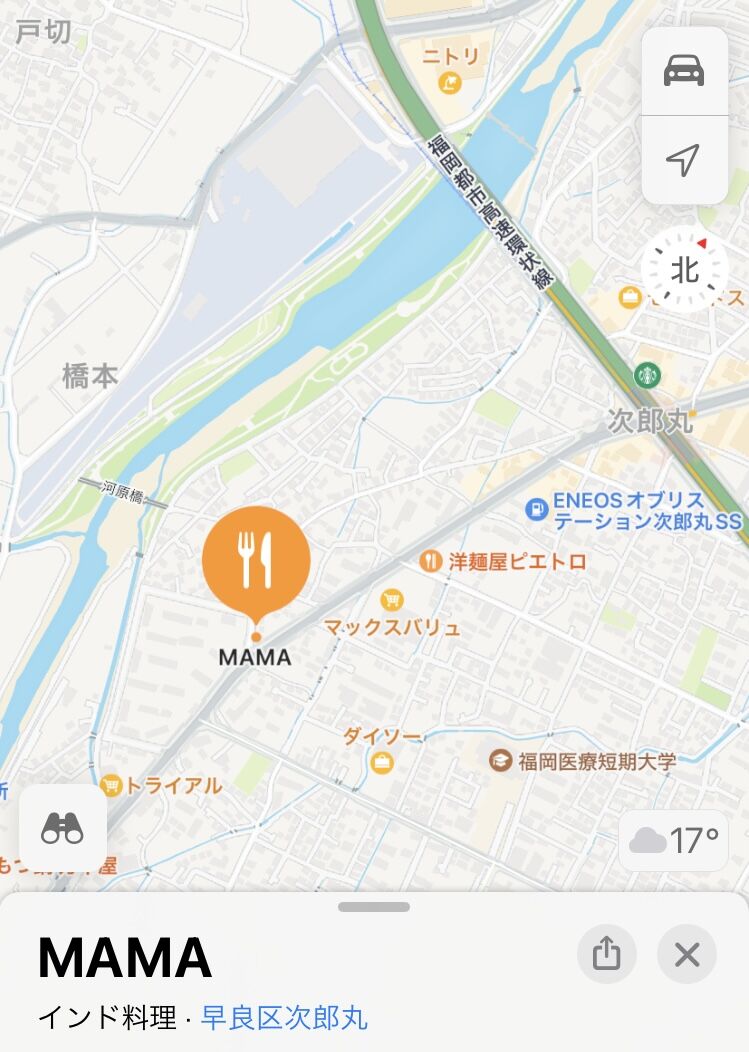Open the 早良区次郎丸 location link
This screenshot has height=1052, width=749.
pyautogui.click(x=285, y=1017)
